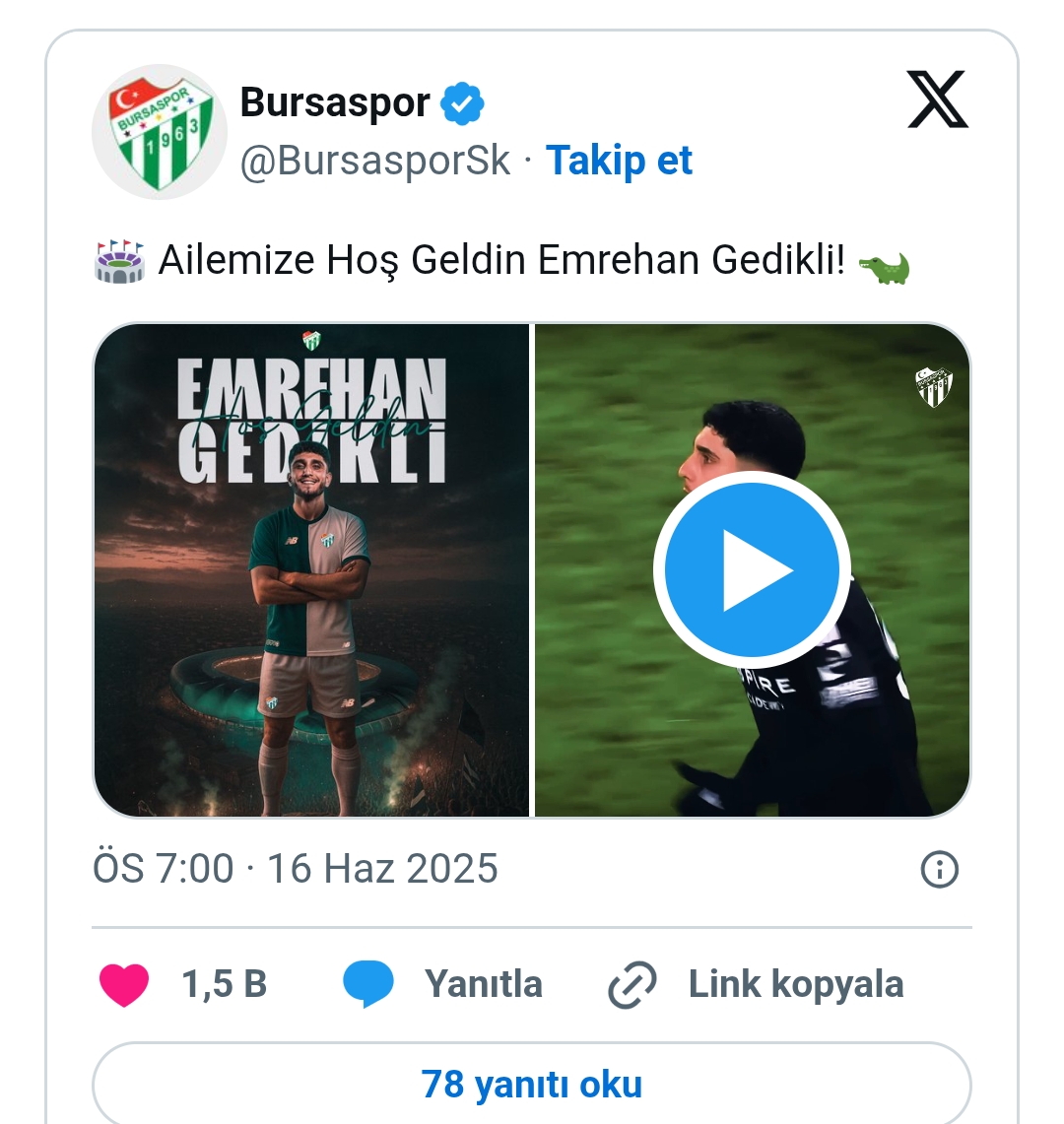Open the tweet info icon
This screenshot has width=1064, height=1124.
[x=939, y=870]
